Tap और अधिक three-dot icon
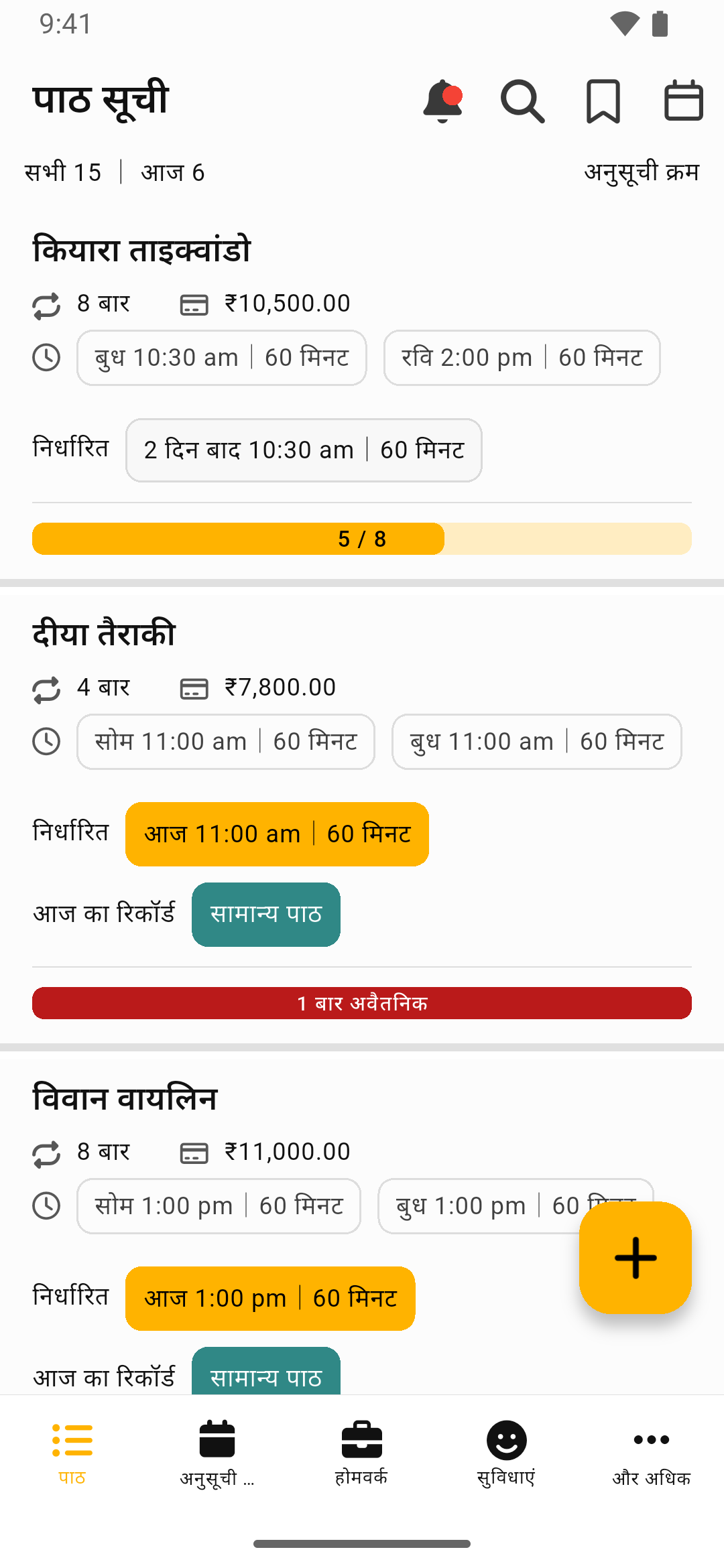 click(x=652, y=1451)
